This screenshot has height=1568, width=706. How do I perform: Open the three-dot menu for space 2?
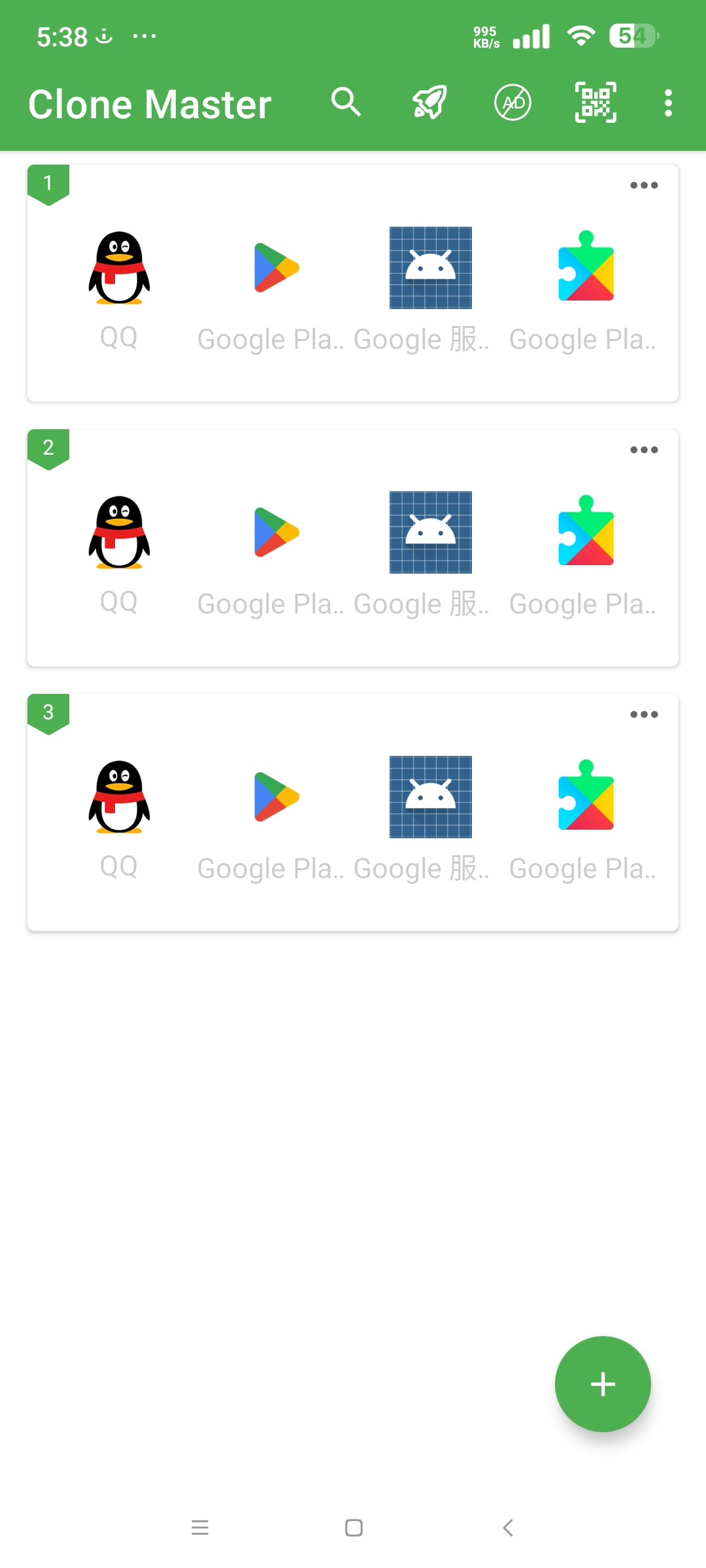[x=644, y=450]
